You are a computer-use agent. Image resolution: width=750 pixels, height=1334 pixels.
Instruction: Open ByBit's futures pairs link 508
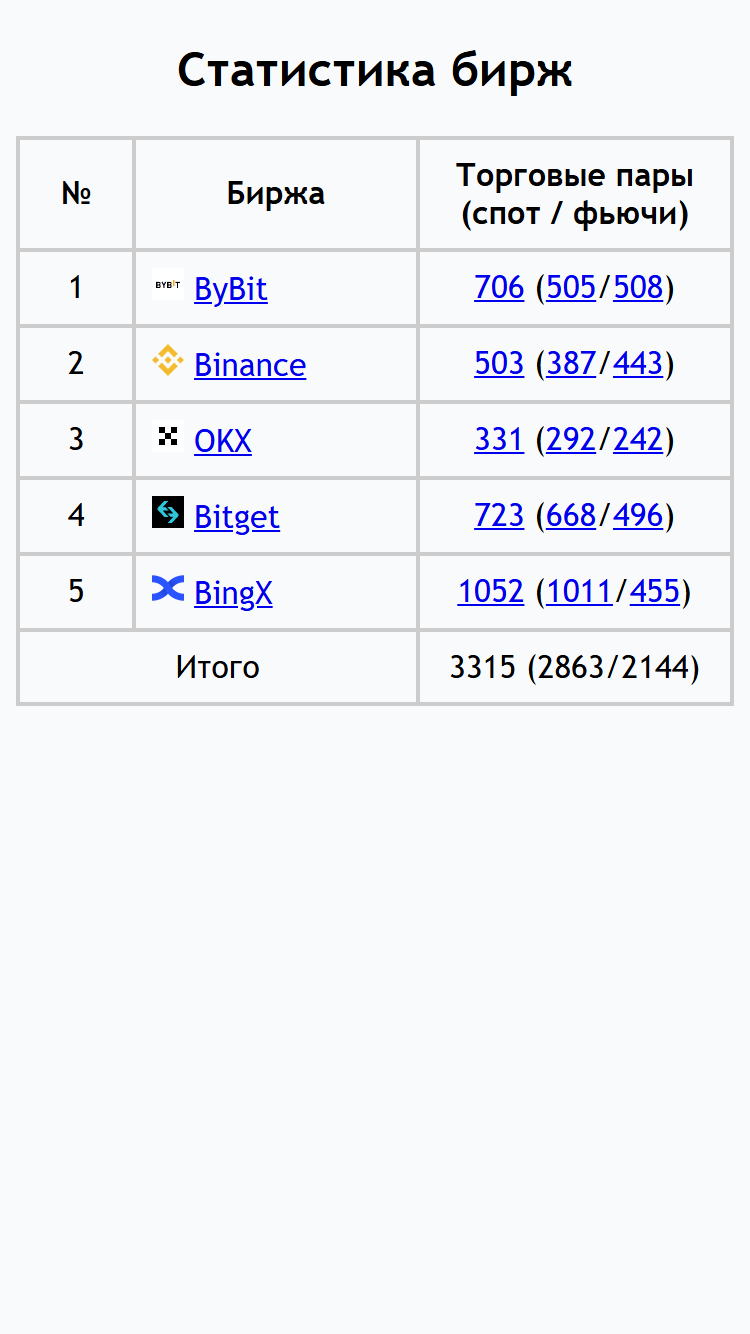[638, 288]
